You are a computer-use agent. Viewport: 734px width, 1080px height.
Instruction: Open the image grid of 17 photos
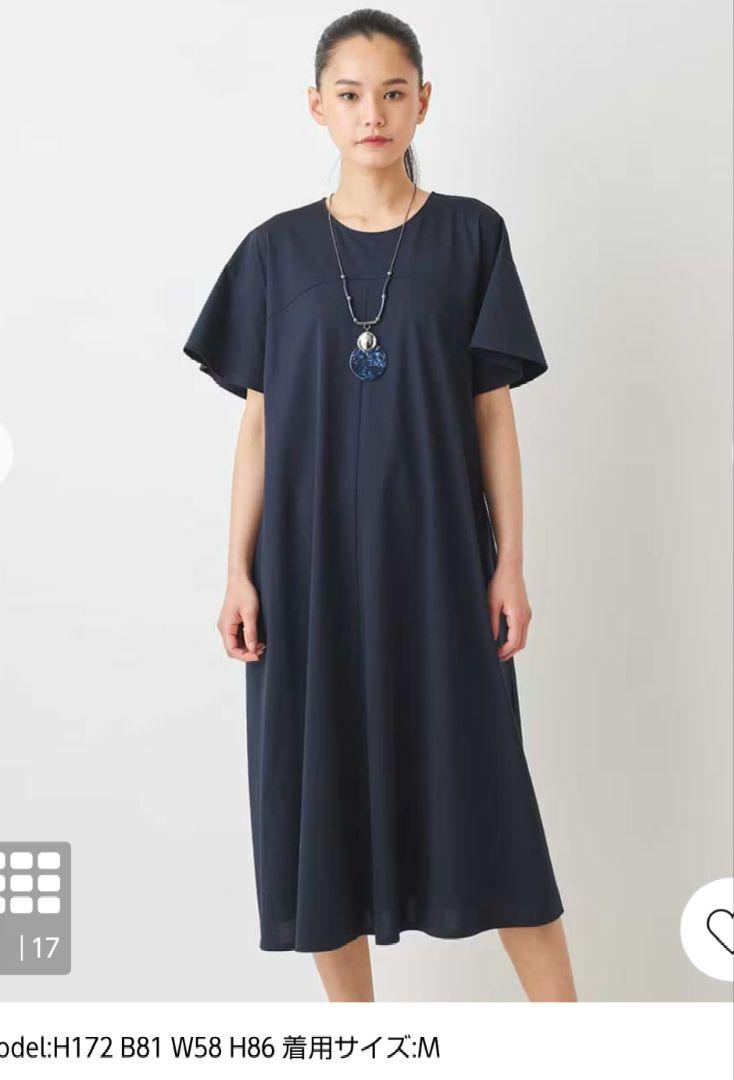click(x=35, y=906)
